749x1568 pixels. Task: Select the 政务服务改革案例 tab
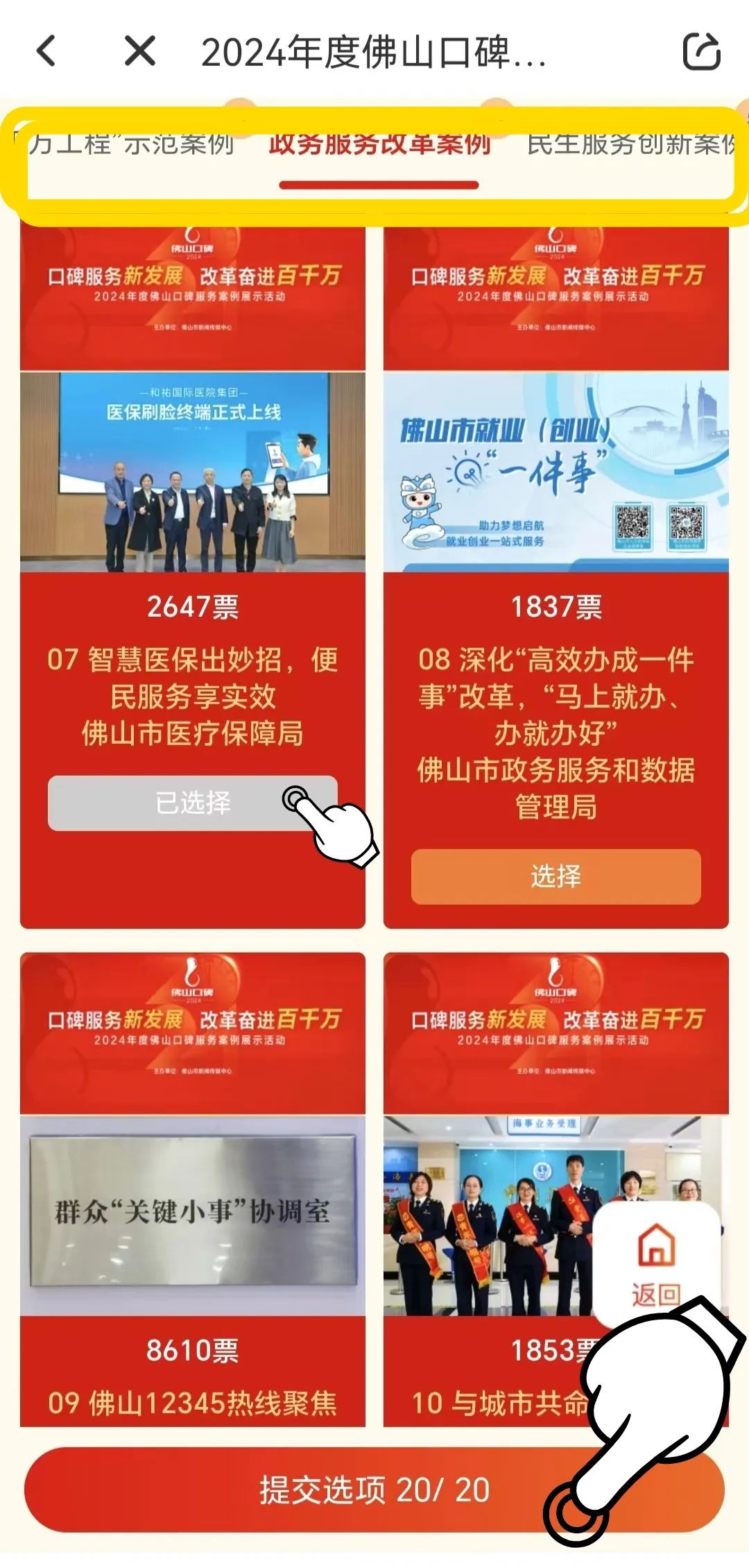[379, 144]
